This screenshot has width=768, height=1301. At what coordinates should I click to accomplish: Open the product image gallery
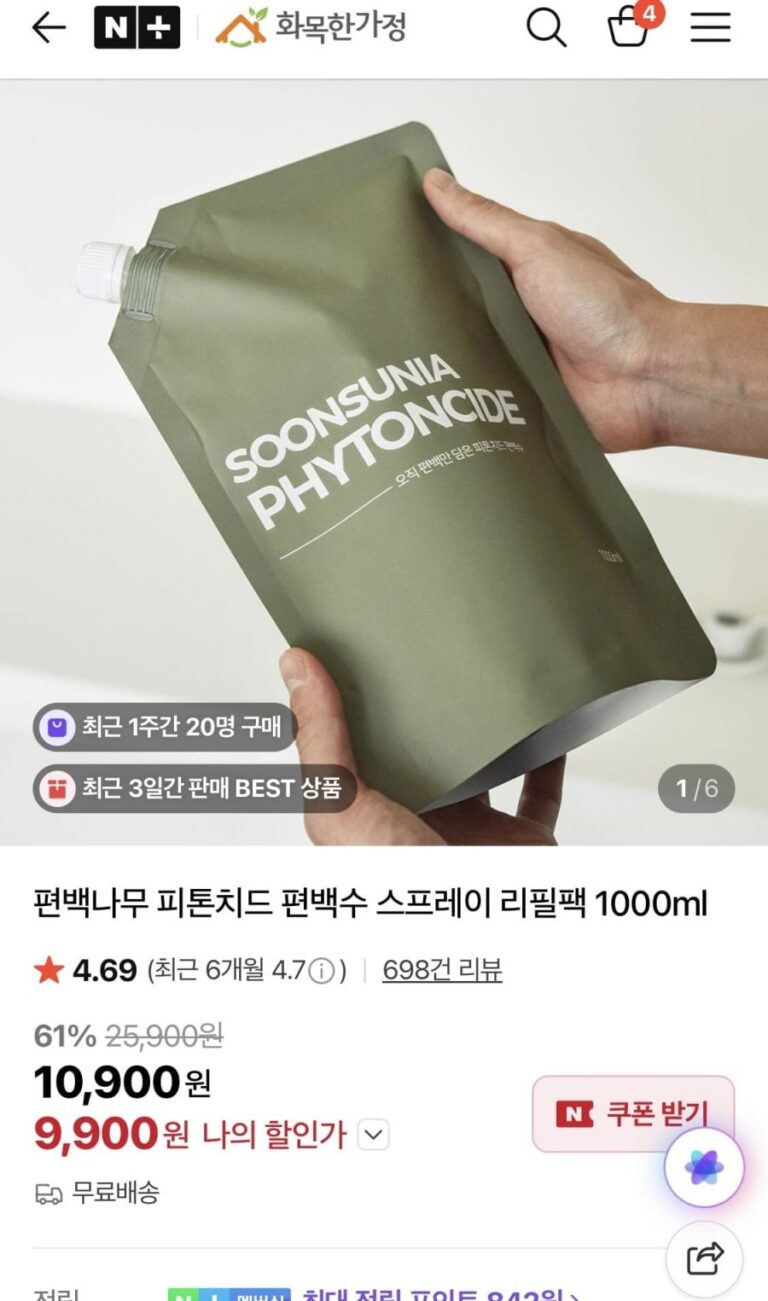coord(384,460)
